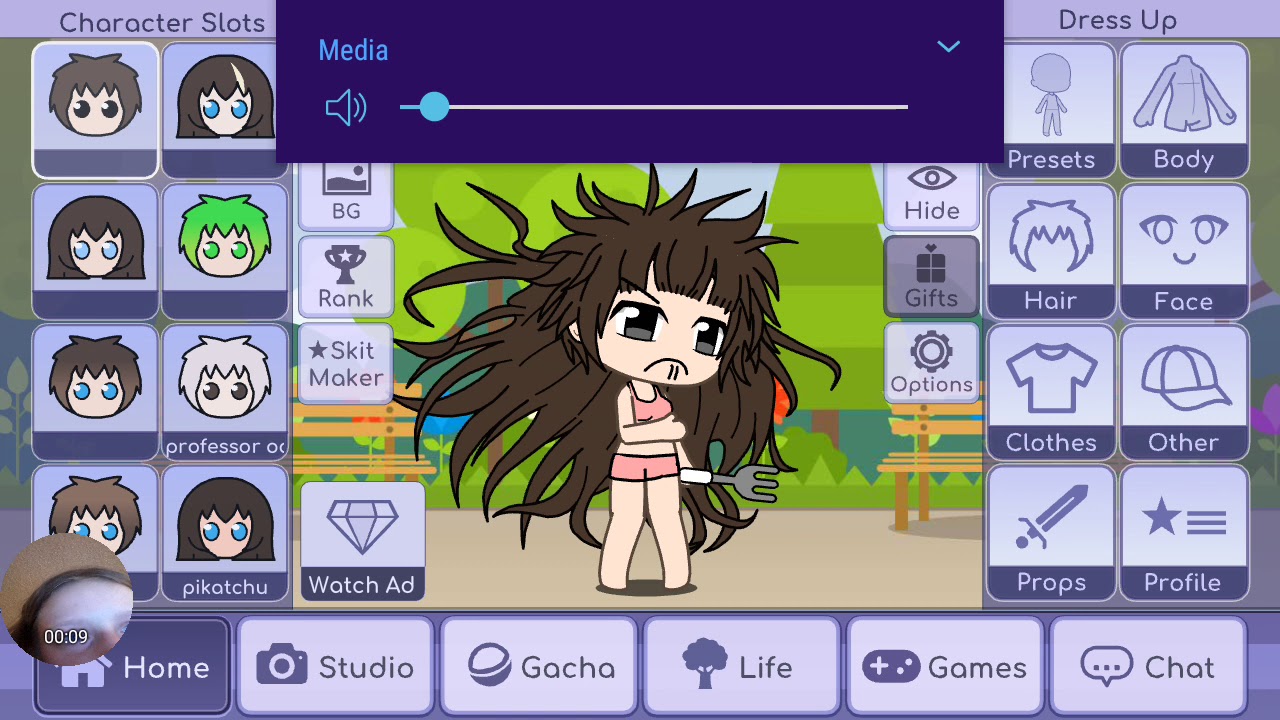Screen dimensions: 1280x720
Task: Open the Chat tab
Action: click(1149, 667)
